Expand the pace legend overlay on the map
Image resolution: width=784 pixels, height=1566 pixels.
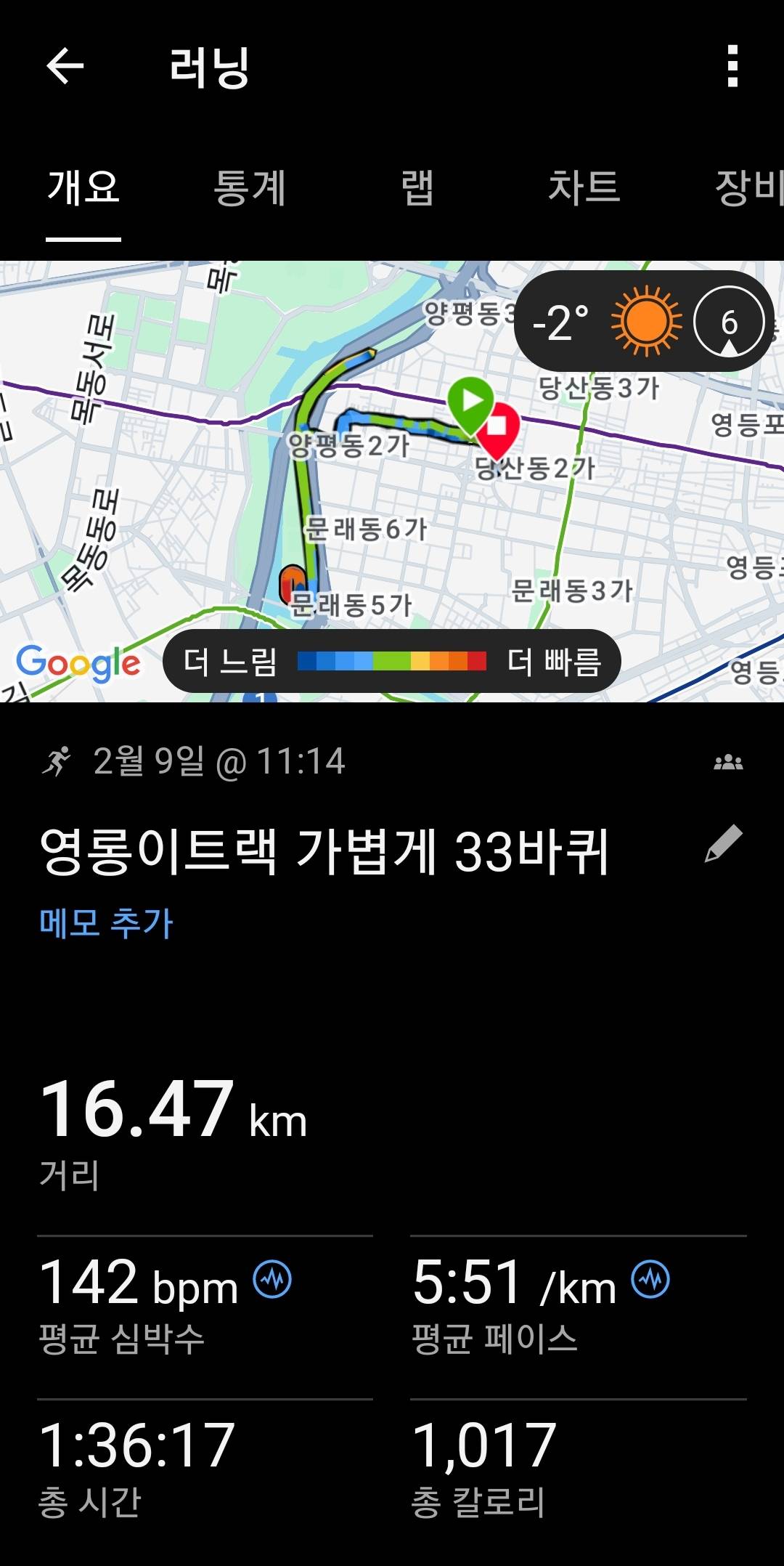394,661
